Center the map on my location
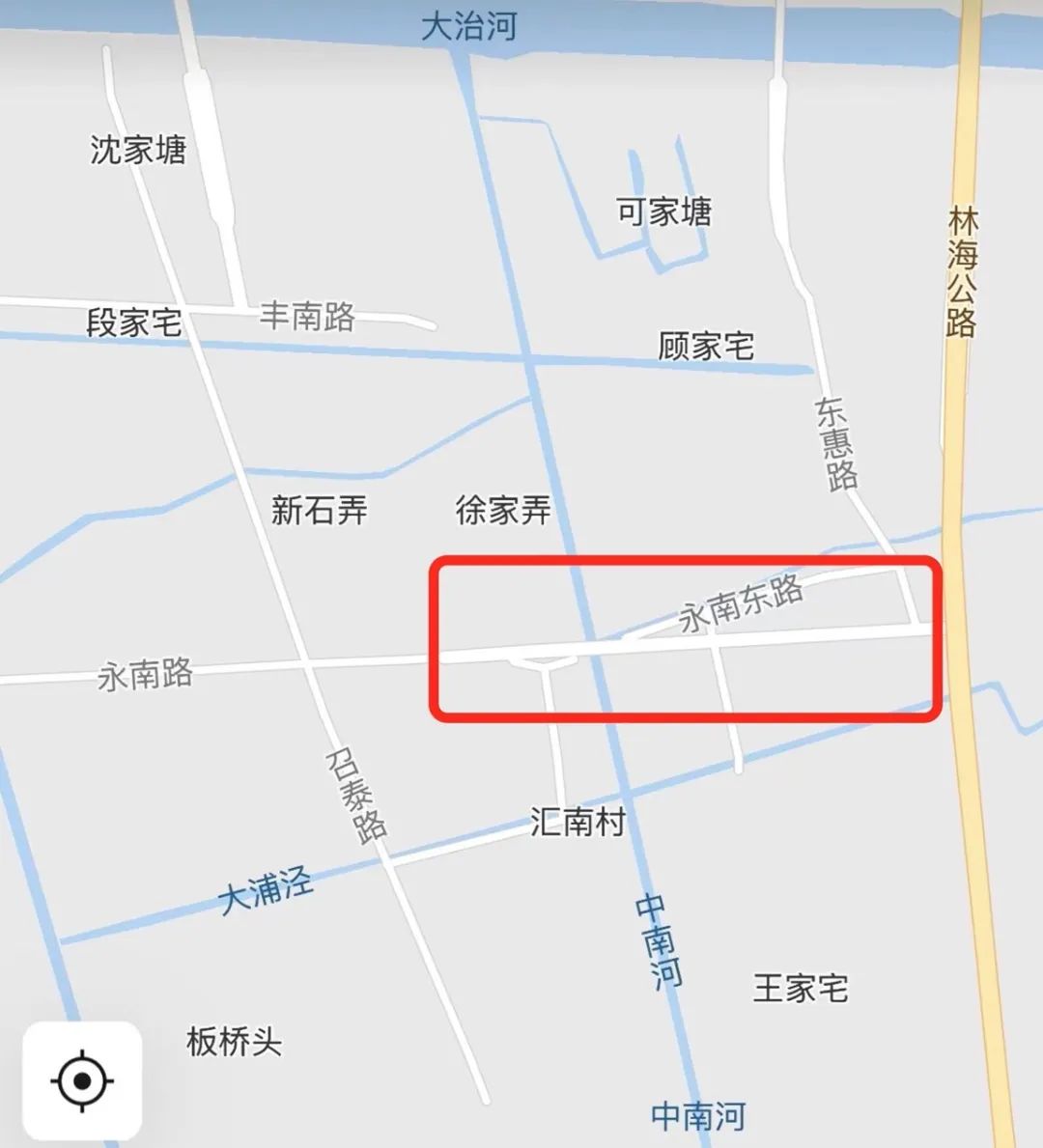 click(x=82, y=1079)
